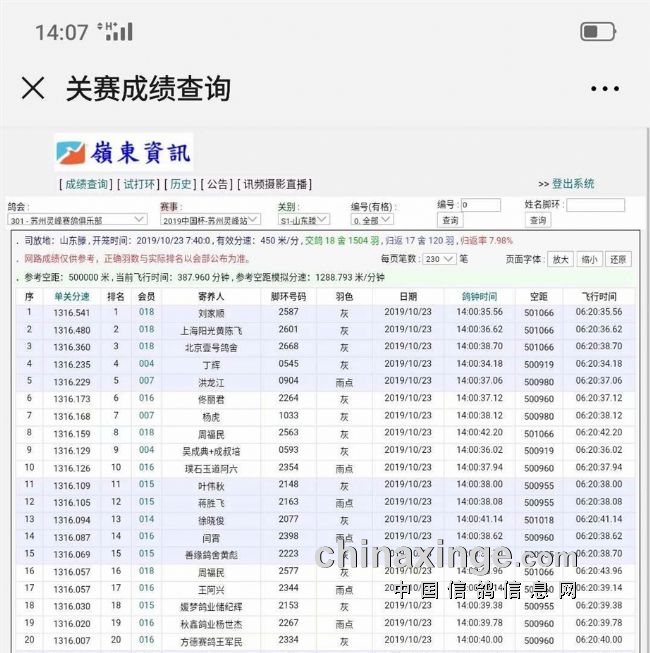Tap 放大 to enlarge font
The width and height of the screenshot is (650, 653).
click(x=560, y=259)
